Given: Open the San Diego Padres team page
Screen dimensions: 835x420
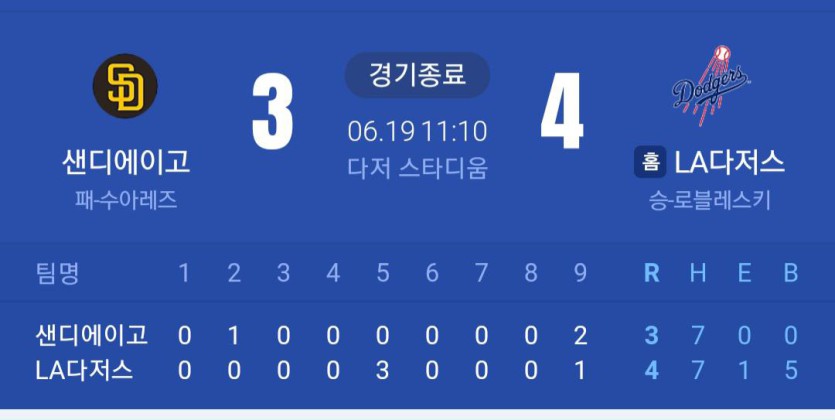Looking at the screenshot, I should (x=126, y=85).
